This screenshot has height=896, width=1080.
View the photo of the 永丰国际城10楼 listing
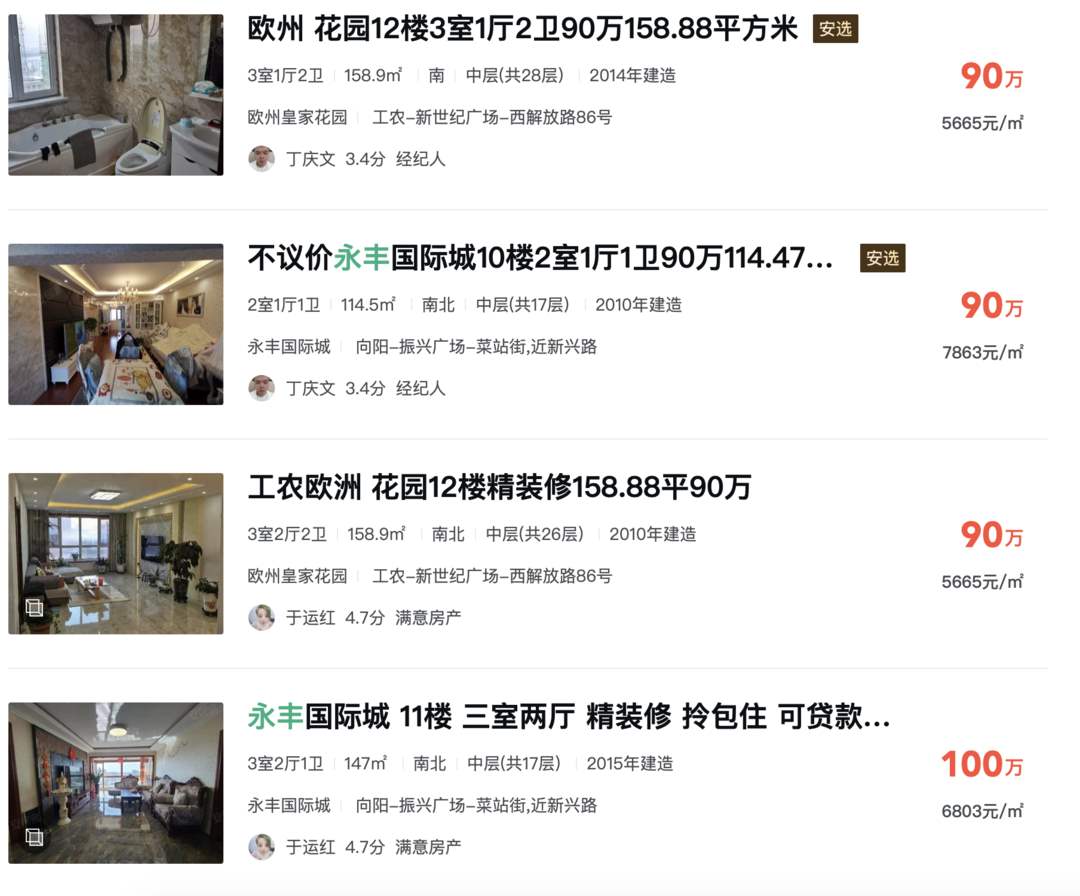click(116, 324)
